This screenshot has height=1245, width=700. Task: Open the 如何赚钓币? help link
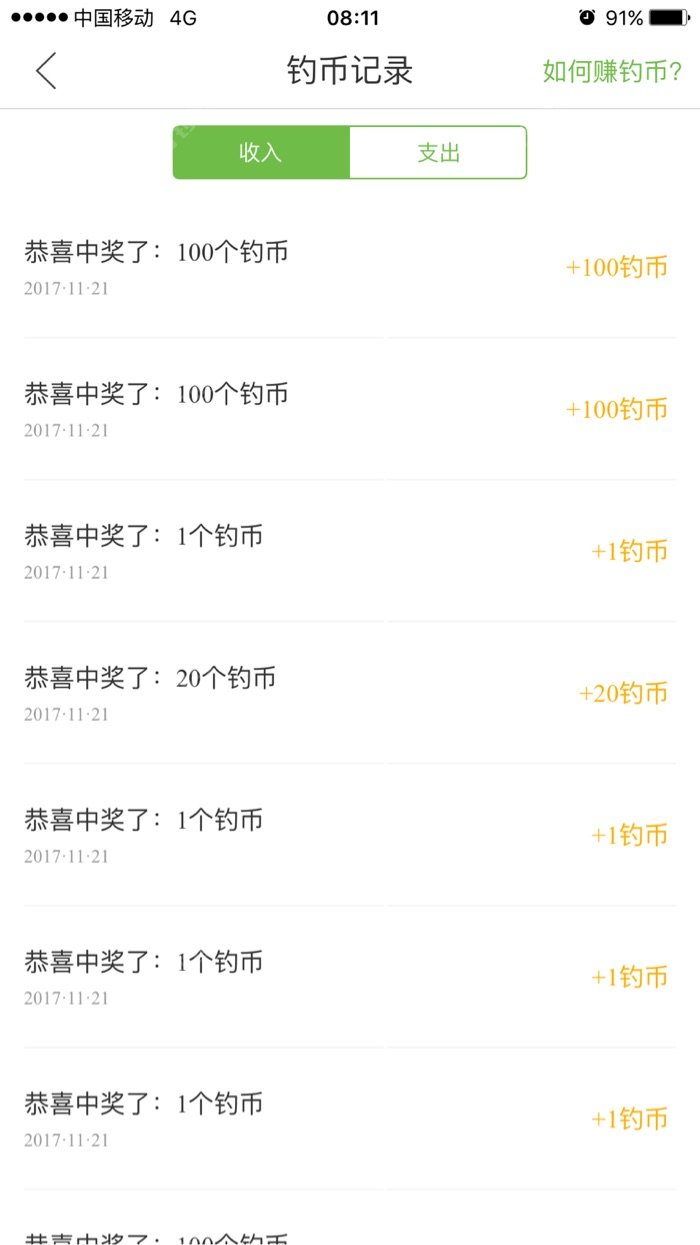point(612,72)
